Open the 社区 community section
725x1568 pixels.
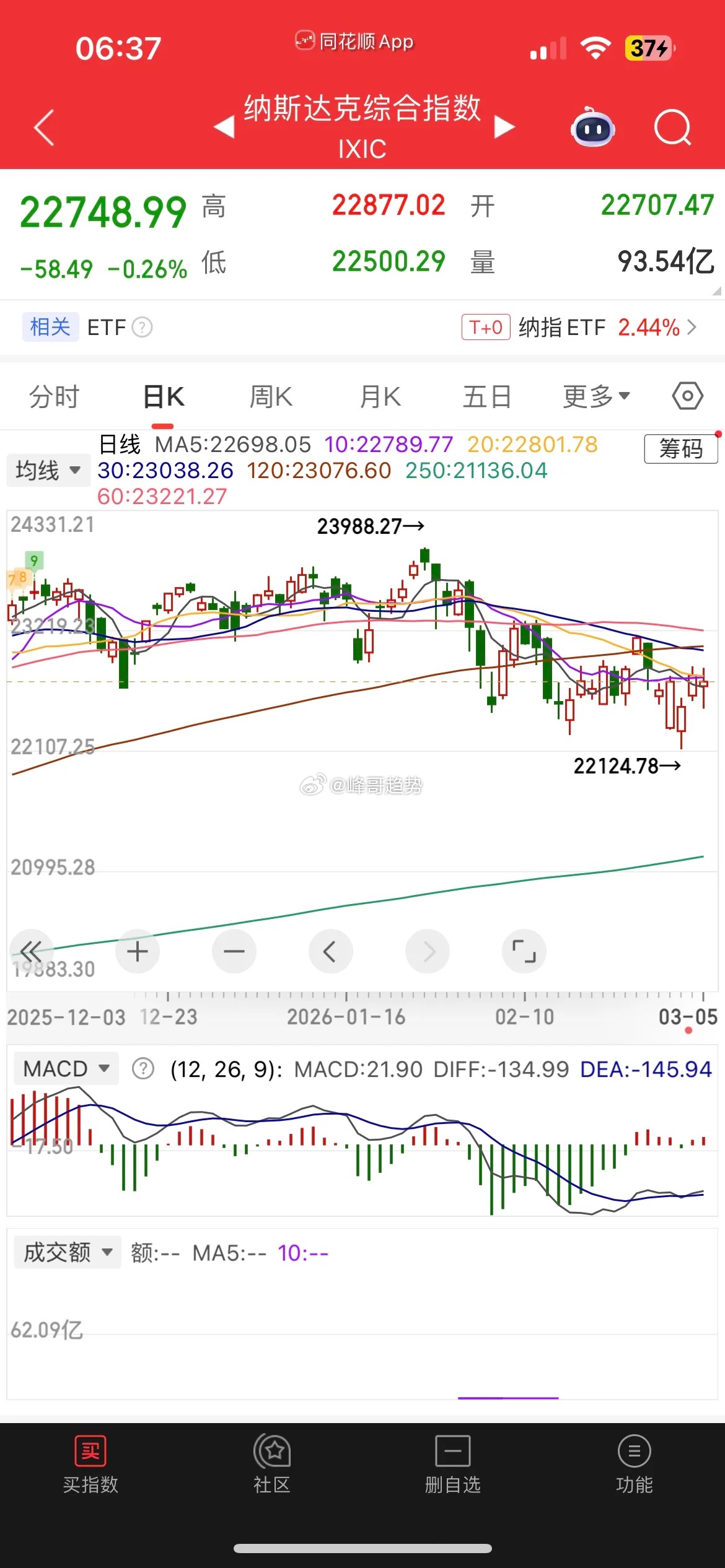pos(272,1465)
